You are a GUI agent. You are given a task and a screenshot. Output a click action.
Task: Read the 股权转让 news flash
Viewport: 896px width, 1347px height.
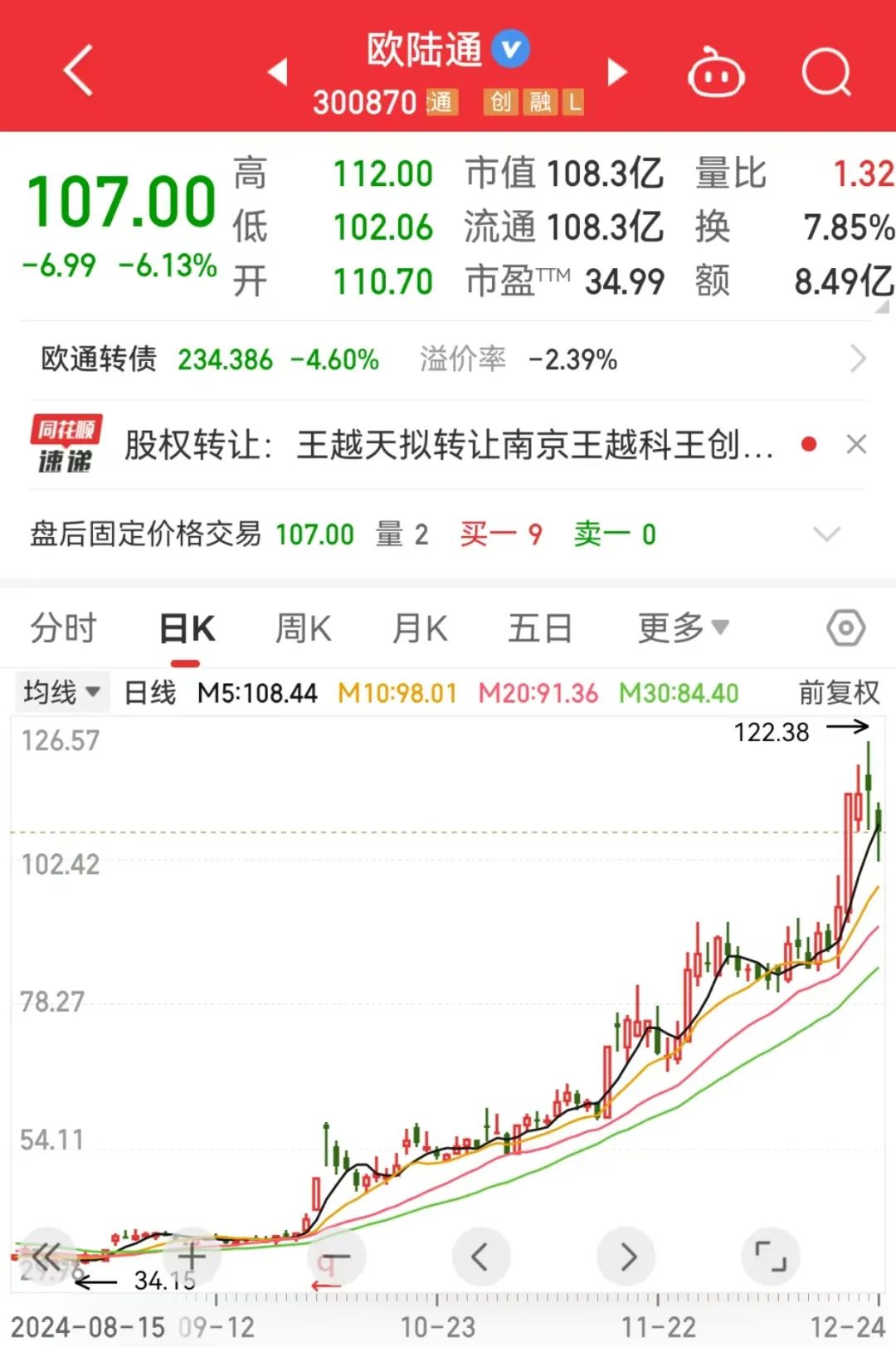click(x=448, y=445)
